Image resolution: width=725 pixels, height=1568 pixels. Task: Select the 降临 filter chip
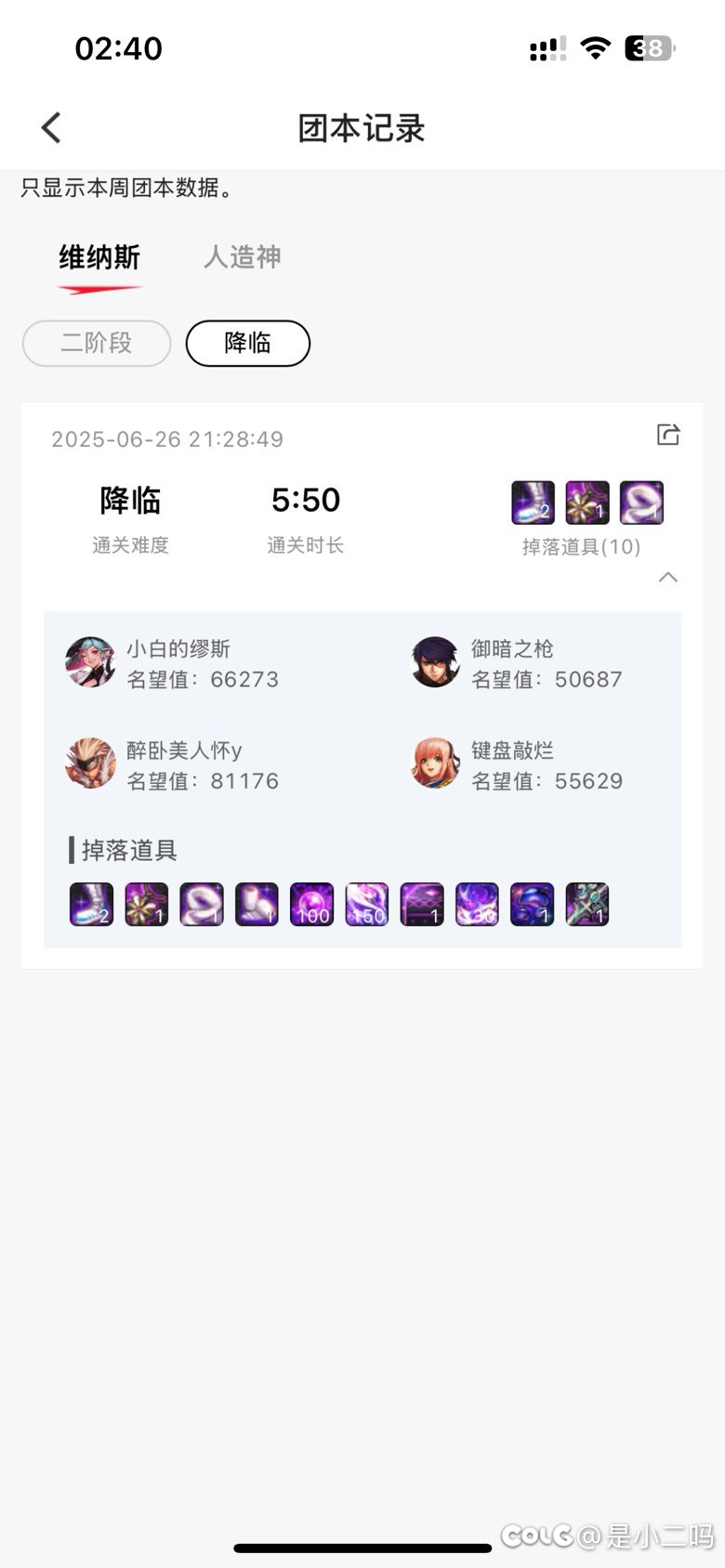247,343
